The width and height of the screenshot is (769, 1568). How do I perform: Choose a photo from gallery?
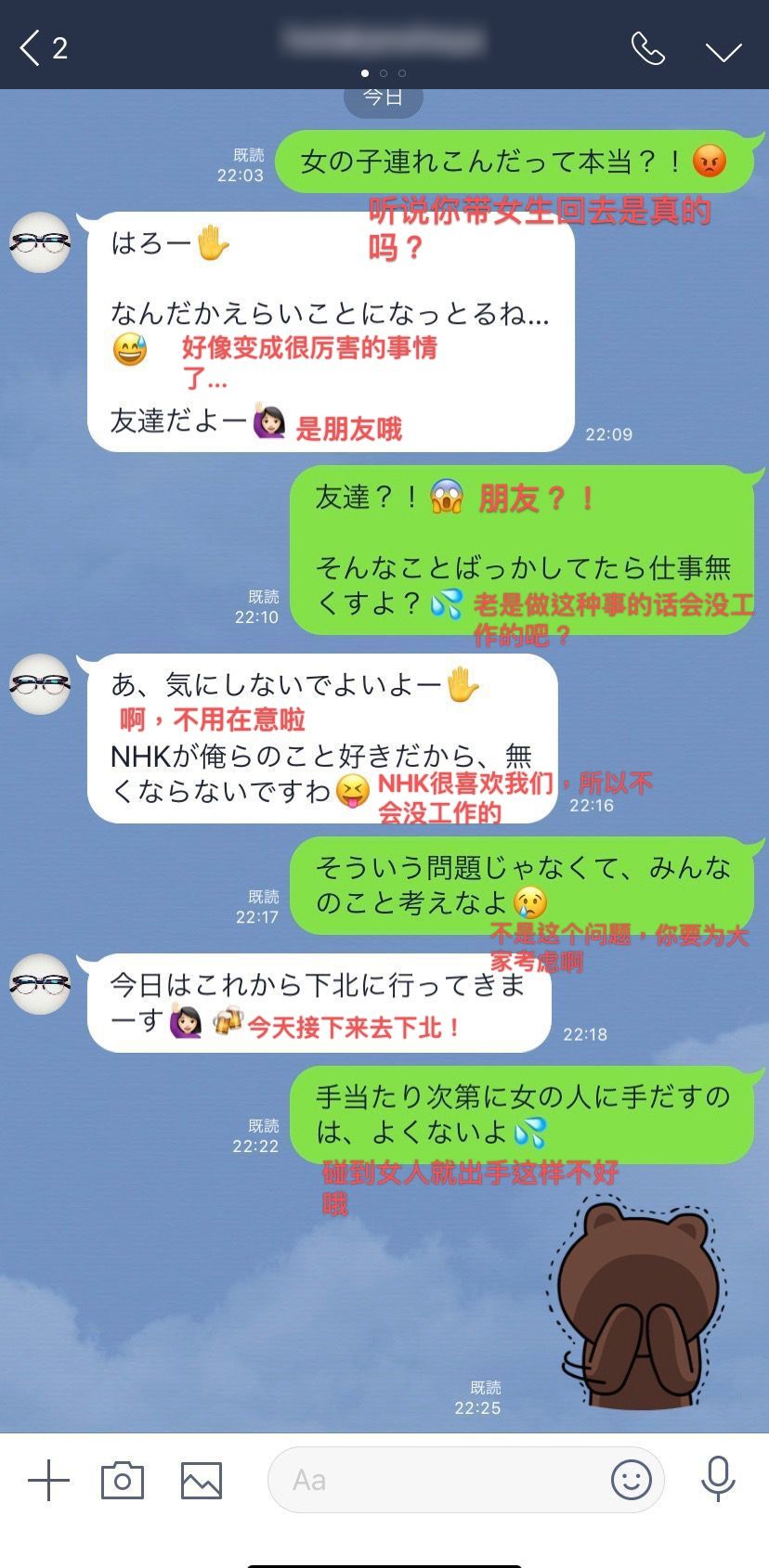click(201, 1480)
